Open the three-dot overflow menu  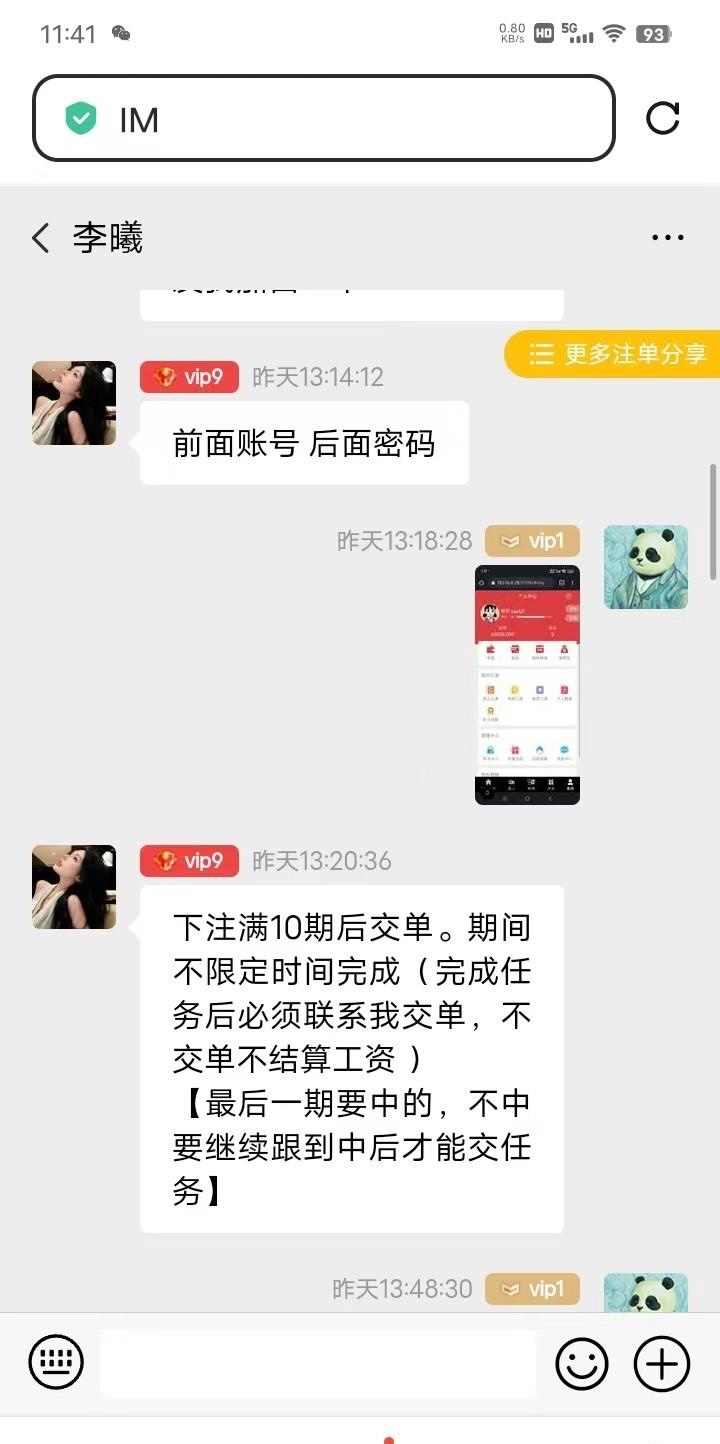click(x=667, y=238)
